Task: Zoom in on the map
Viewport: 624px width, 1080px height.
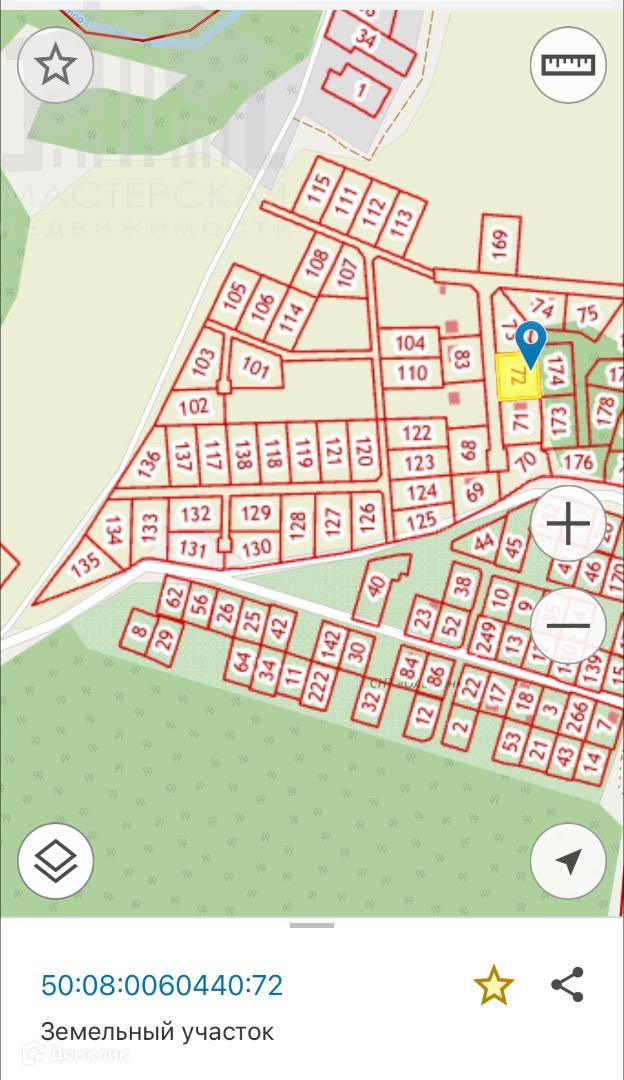Action: [x=568, y=524]
